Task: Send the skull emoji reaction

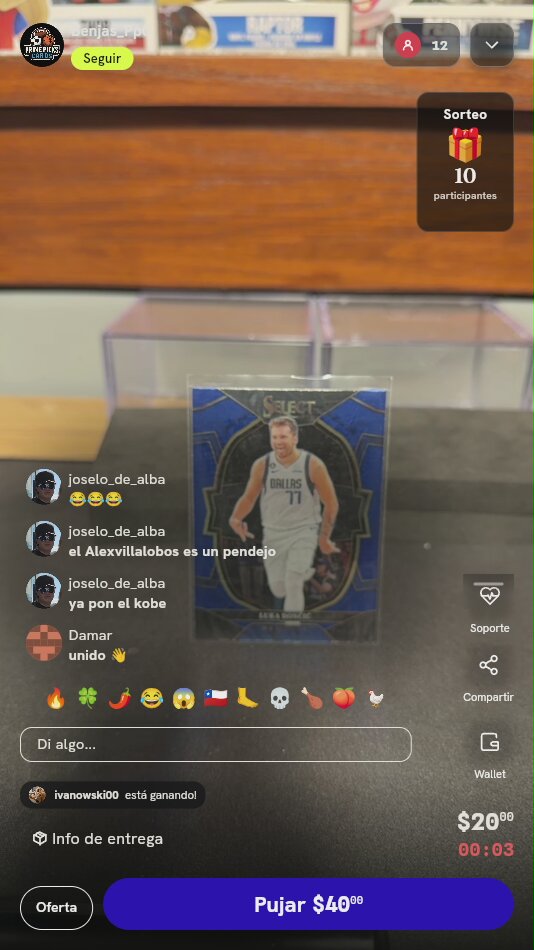Action: [x=279, y=699]
